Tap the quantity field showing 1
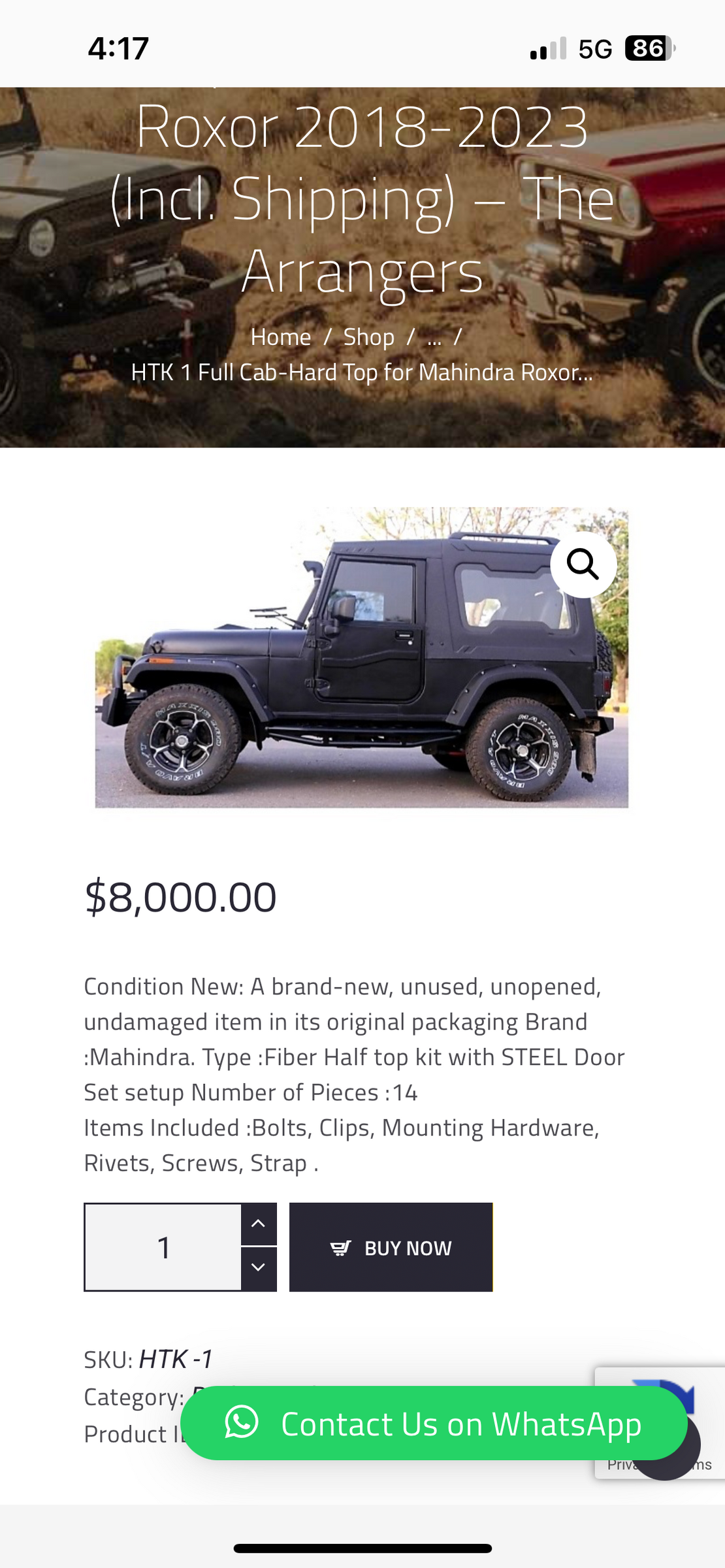725x1568 pixels. 163,1247
